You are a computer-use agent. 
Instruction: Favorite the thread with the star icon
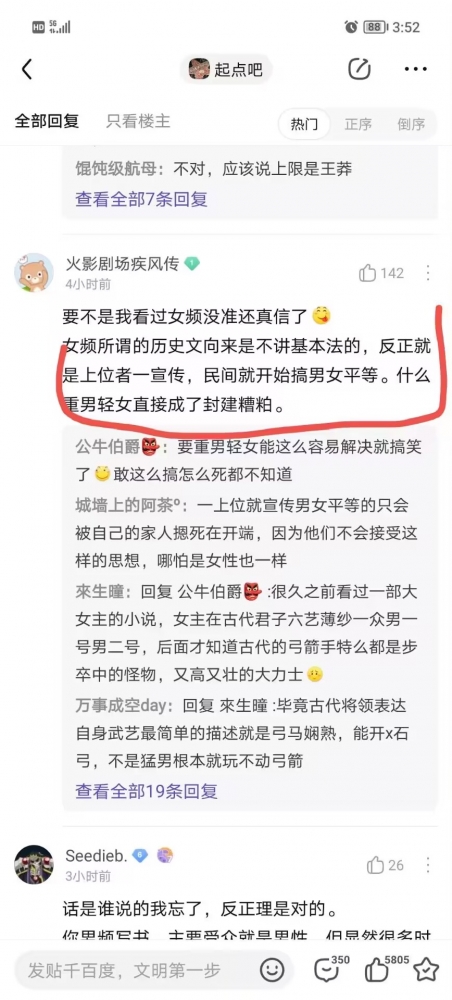pos(425,970)
